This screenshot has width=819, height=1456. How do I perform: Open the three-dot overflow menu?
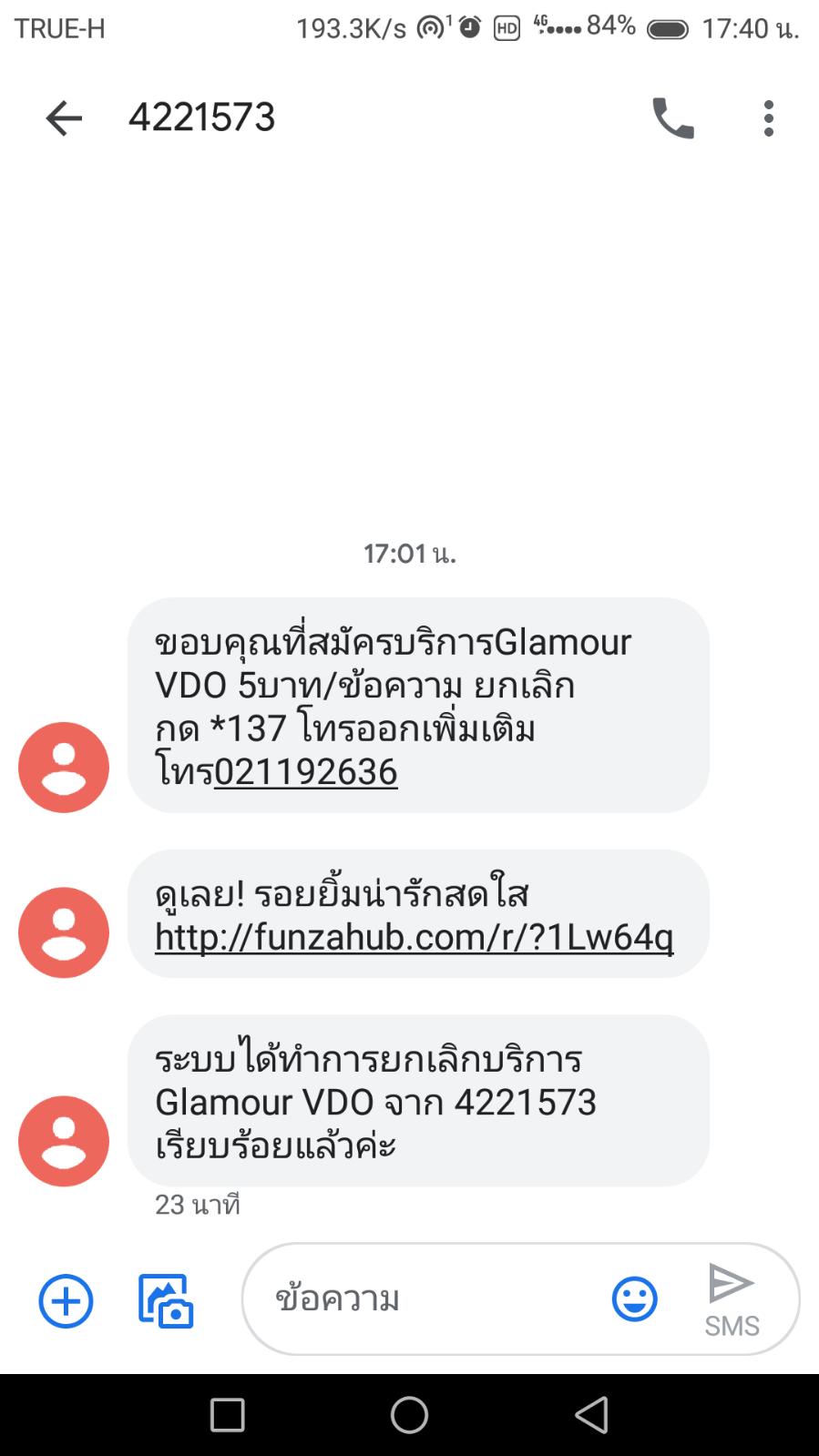pos(769,118)
